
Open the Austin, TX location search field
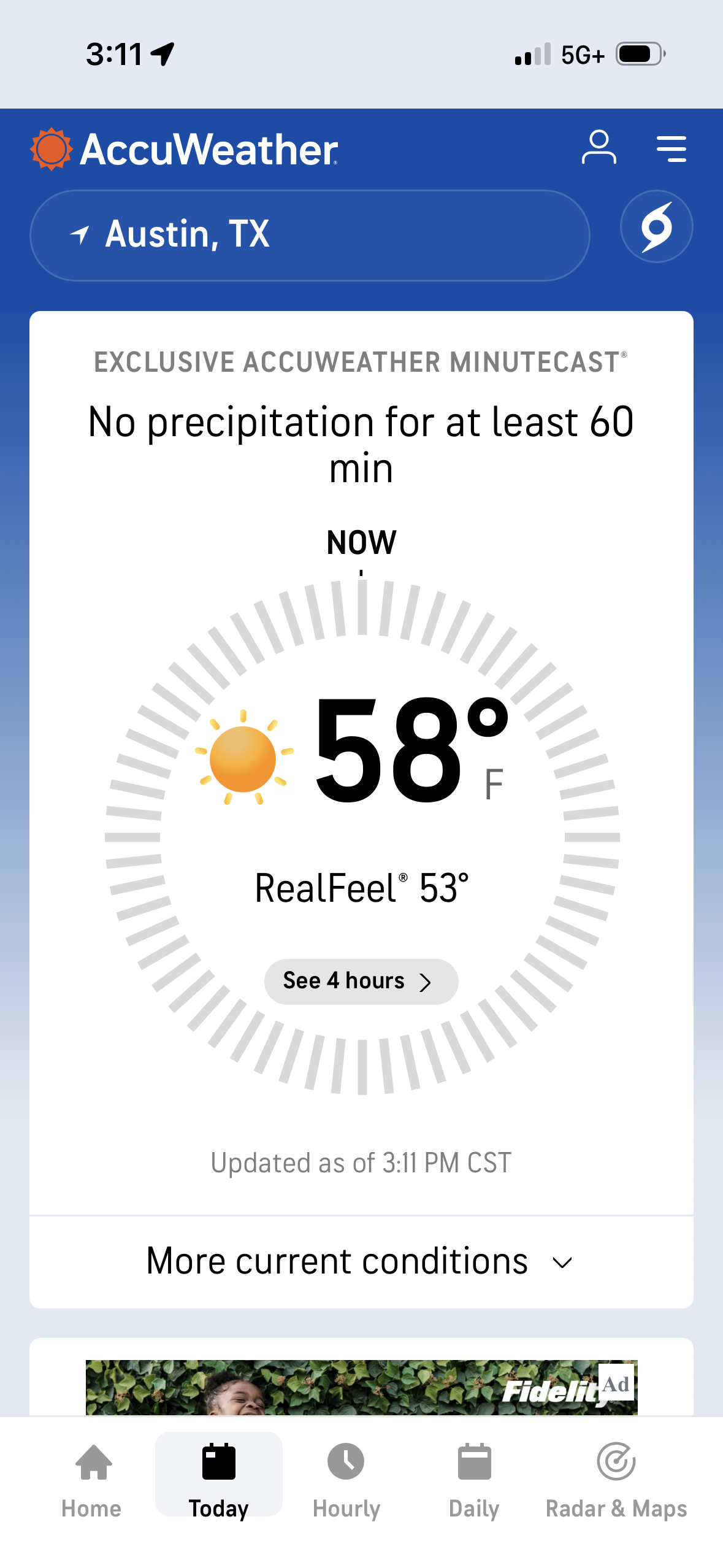coord(310,235)
